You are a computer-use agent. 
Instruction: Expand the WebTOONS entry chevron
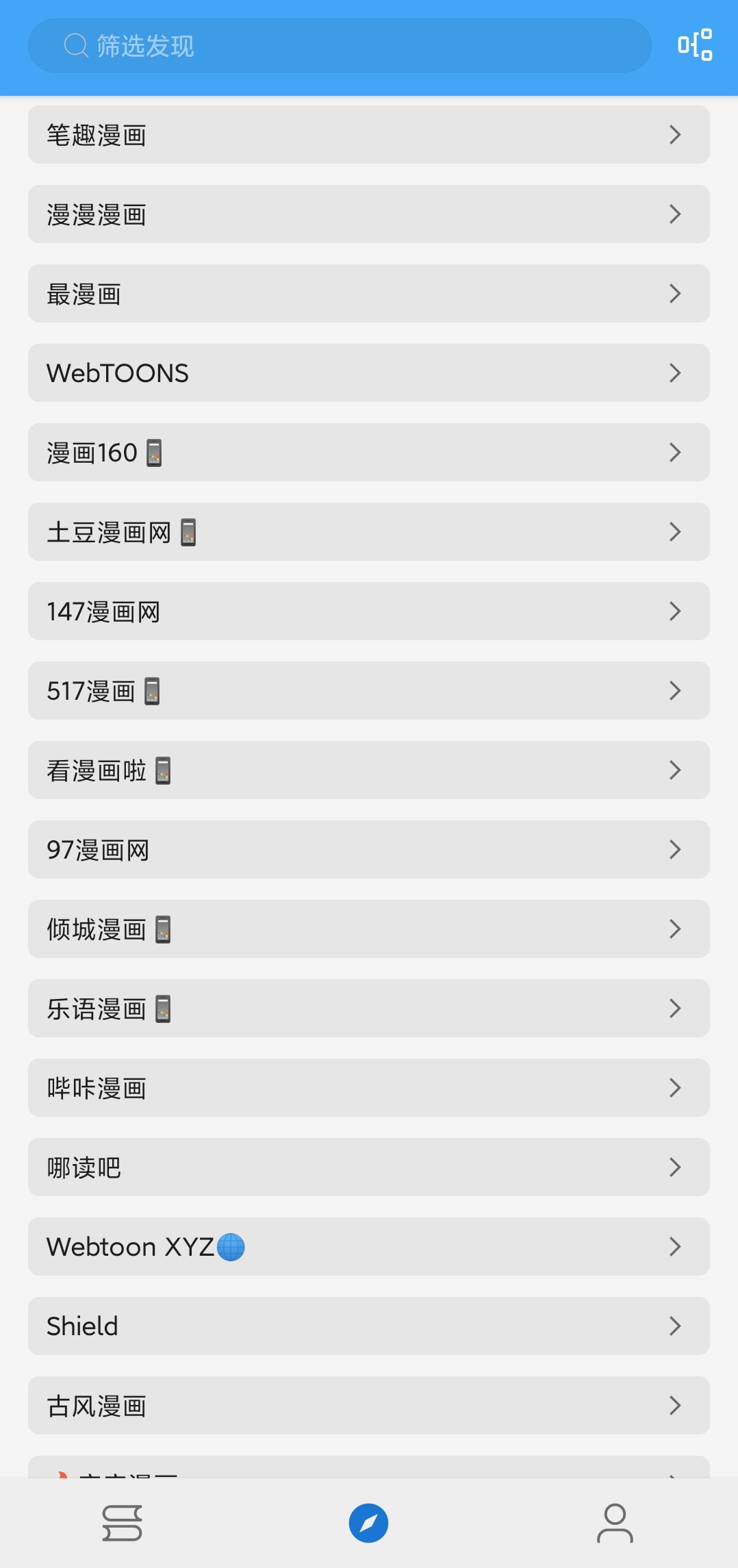(676, 373)
